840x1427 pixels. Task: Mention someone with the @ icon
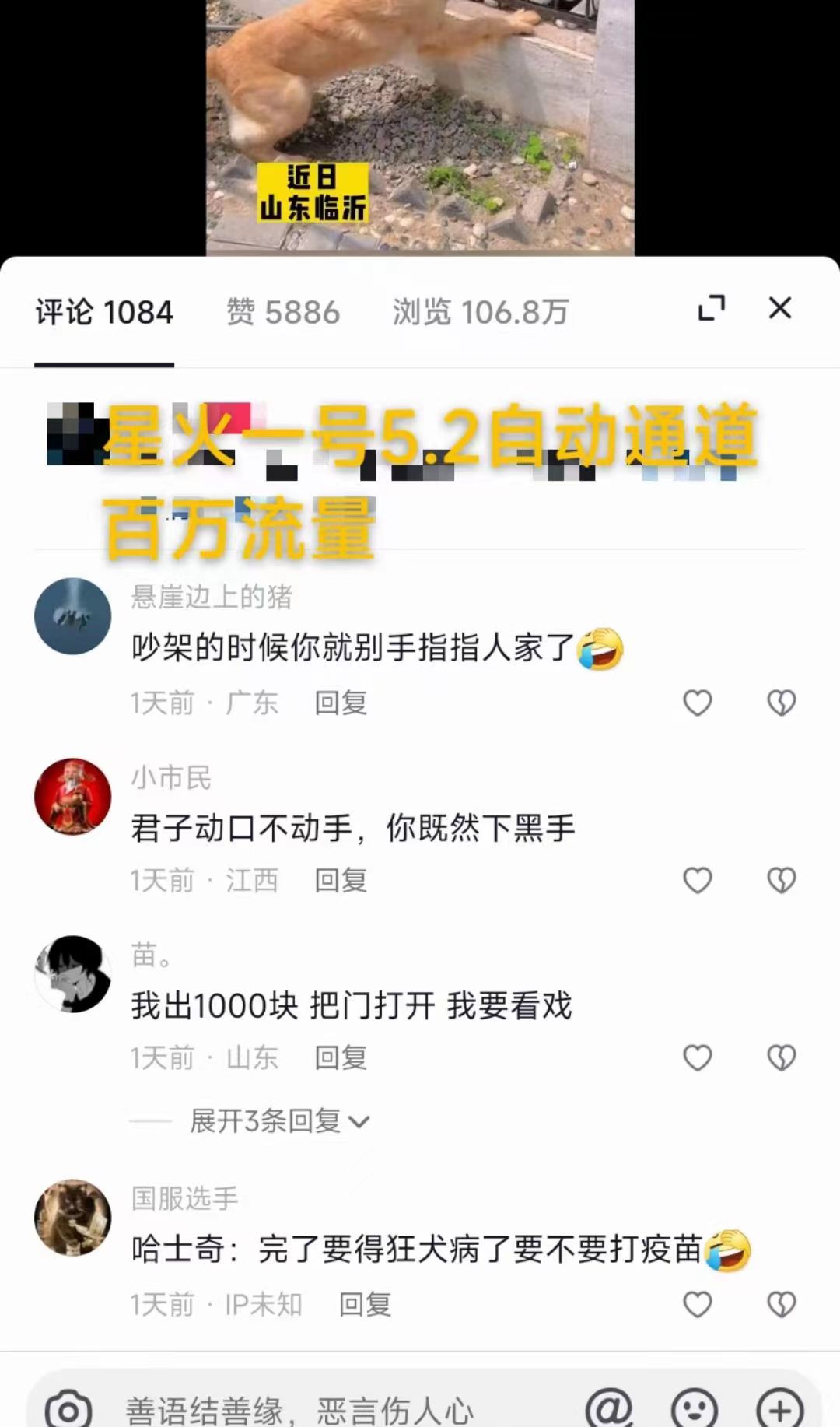(609, 1408)
